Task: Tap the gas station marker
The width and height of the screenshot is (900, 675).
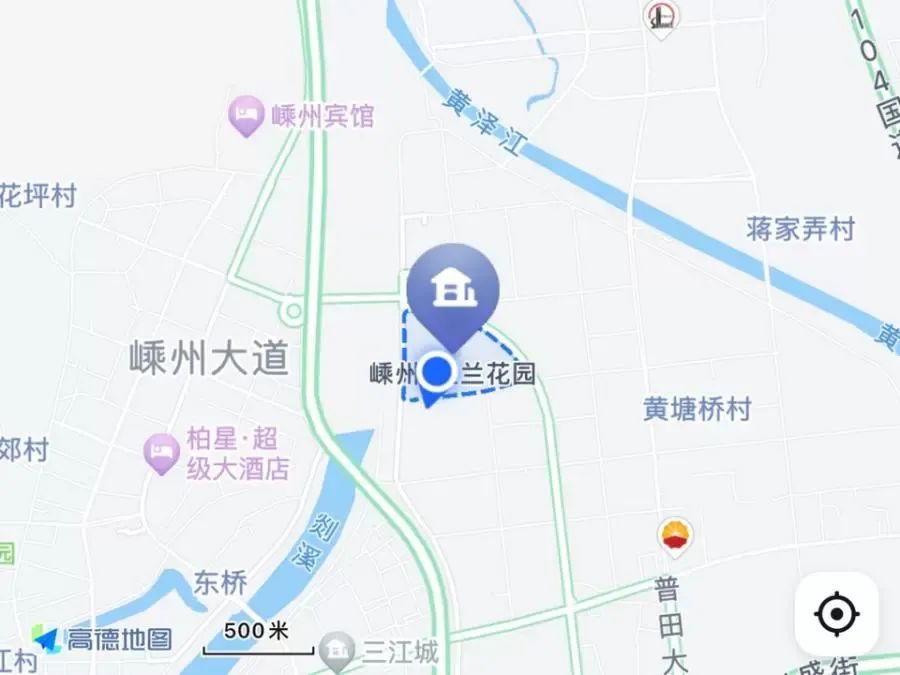Action: pyautogui.click(x=676, y=537)
